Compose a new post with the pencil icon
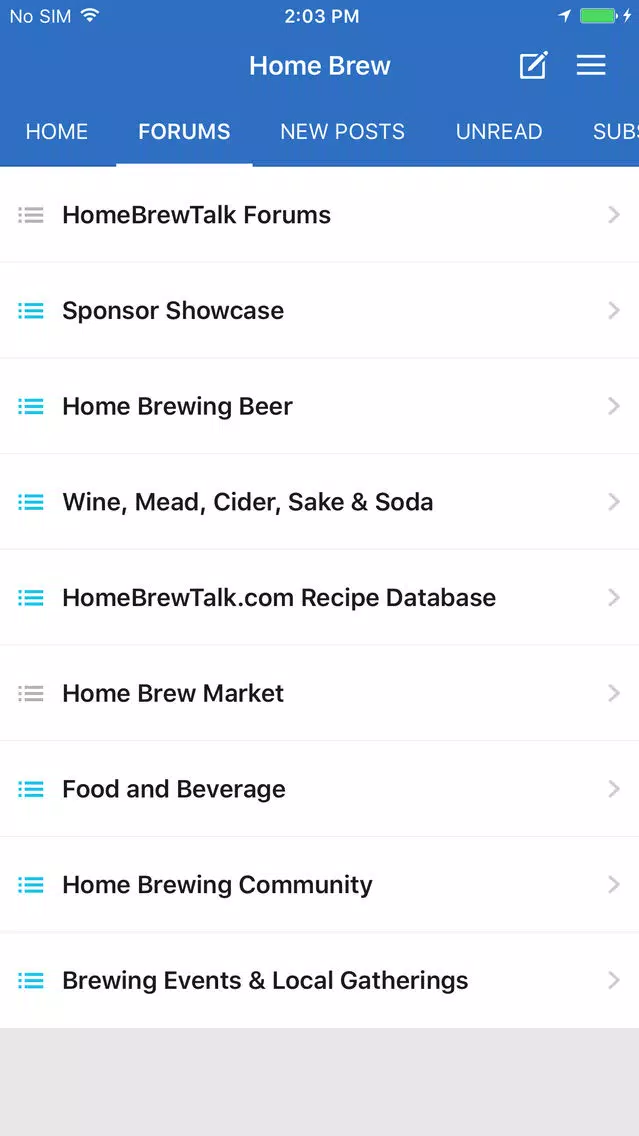639x1136 pixels. point(534,66)
